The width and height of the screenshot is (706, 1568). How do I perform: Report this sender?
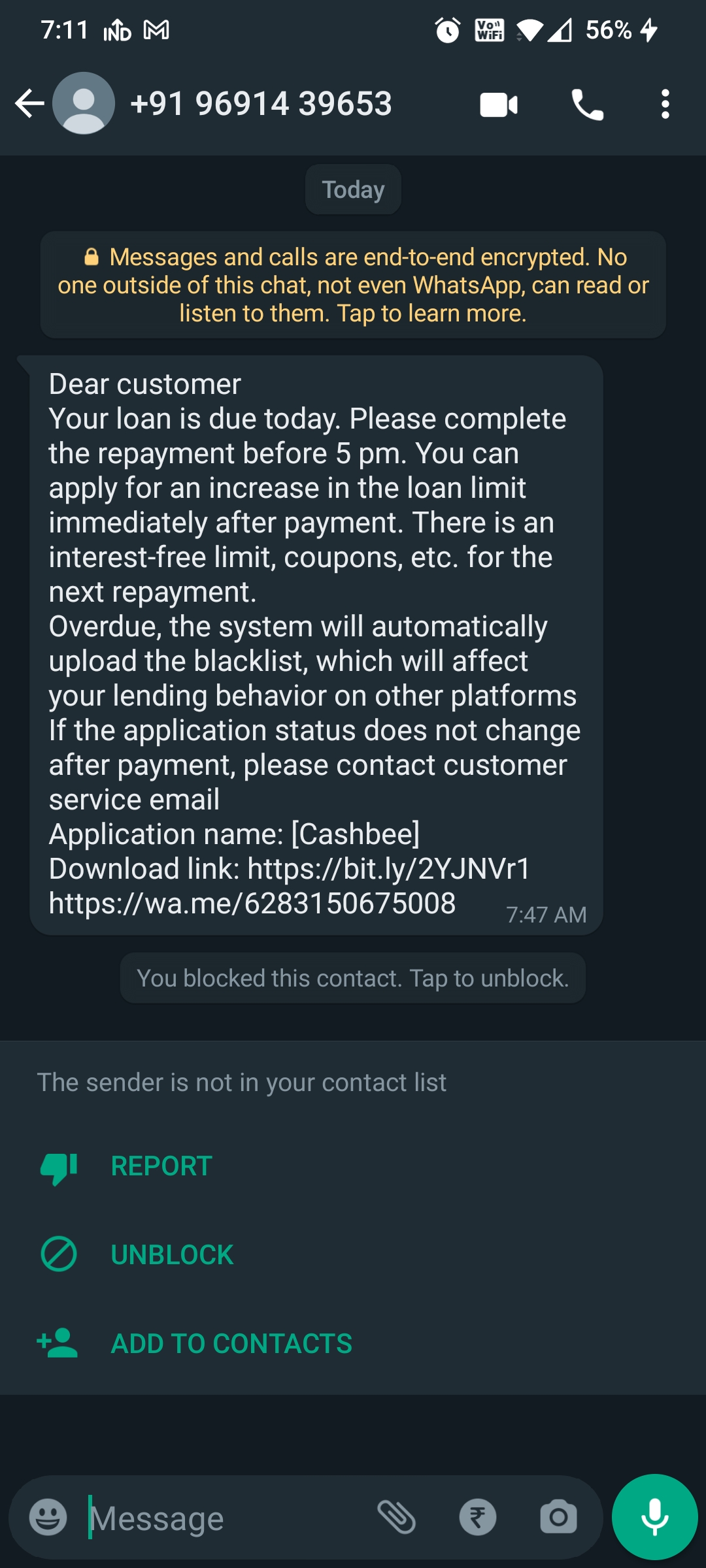pyautogui.click(x=161, y=1166)
